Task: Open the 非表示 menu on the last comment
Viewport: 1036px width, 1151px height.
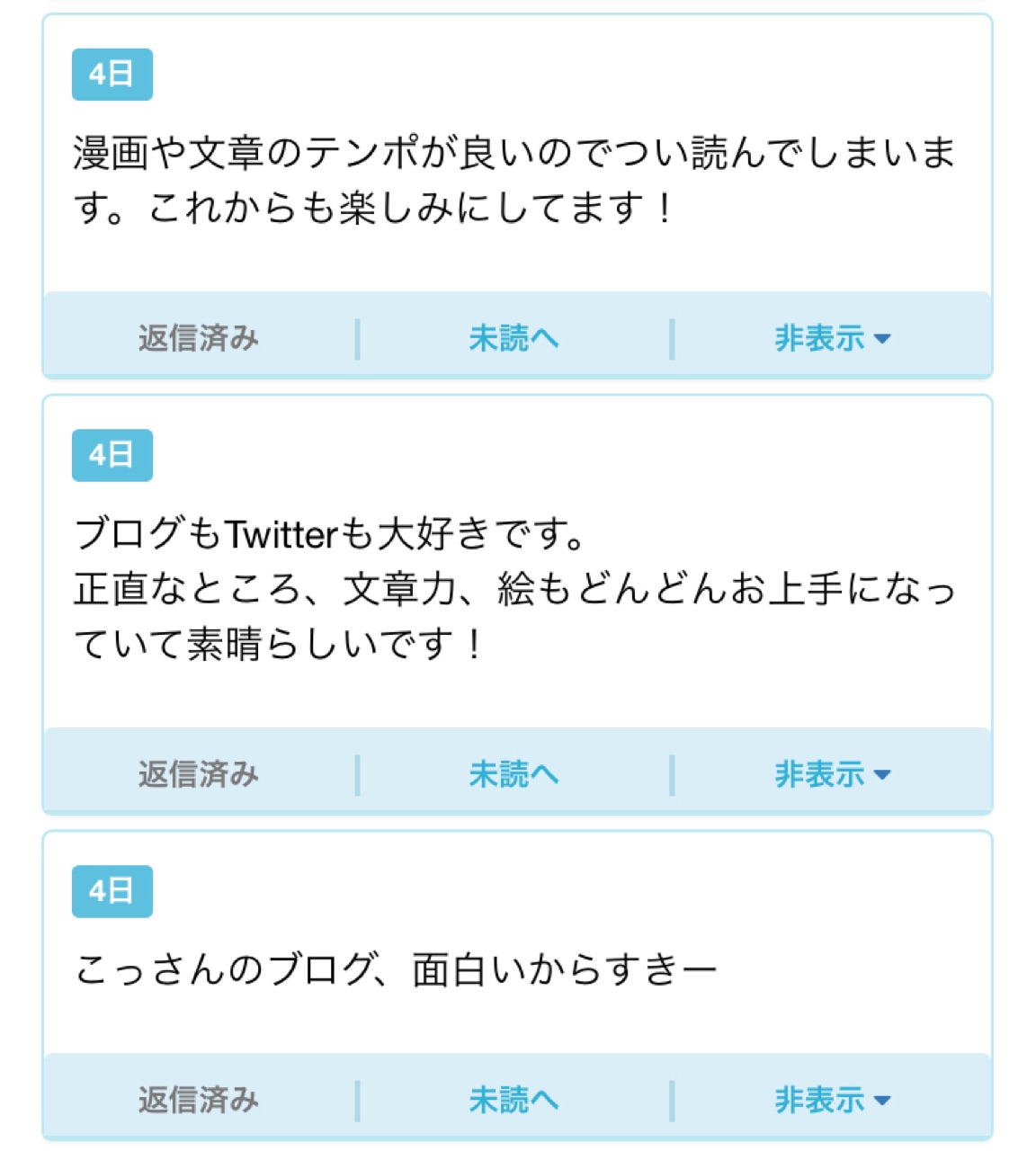Action: pyautogui.click(x=822, y=1098)
